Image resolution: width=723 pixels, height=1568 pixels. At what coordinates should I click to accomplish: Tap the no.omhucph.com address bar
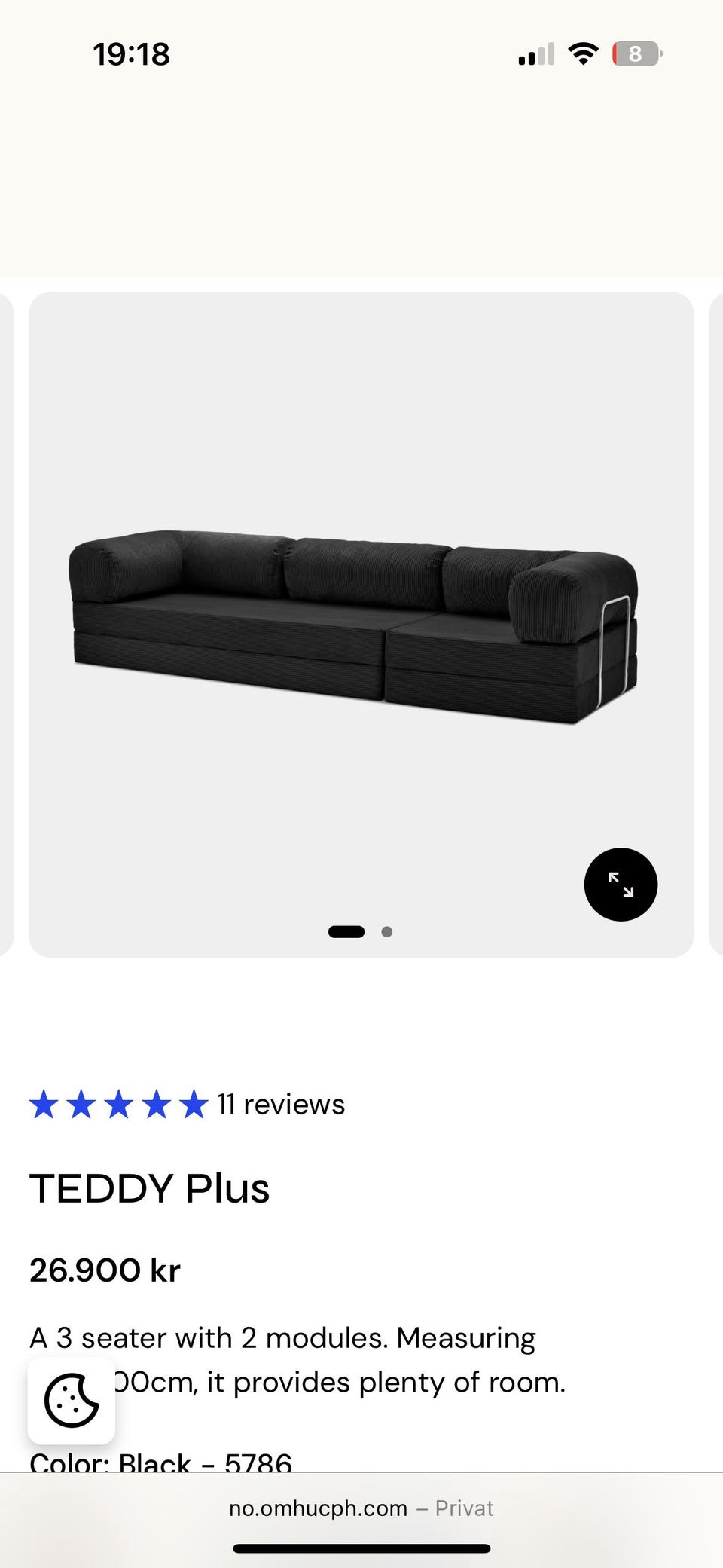click(361, 1508)
